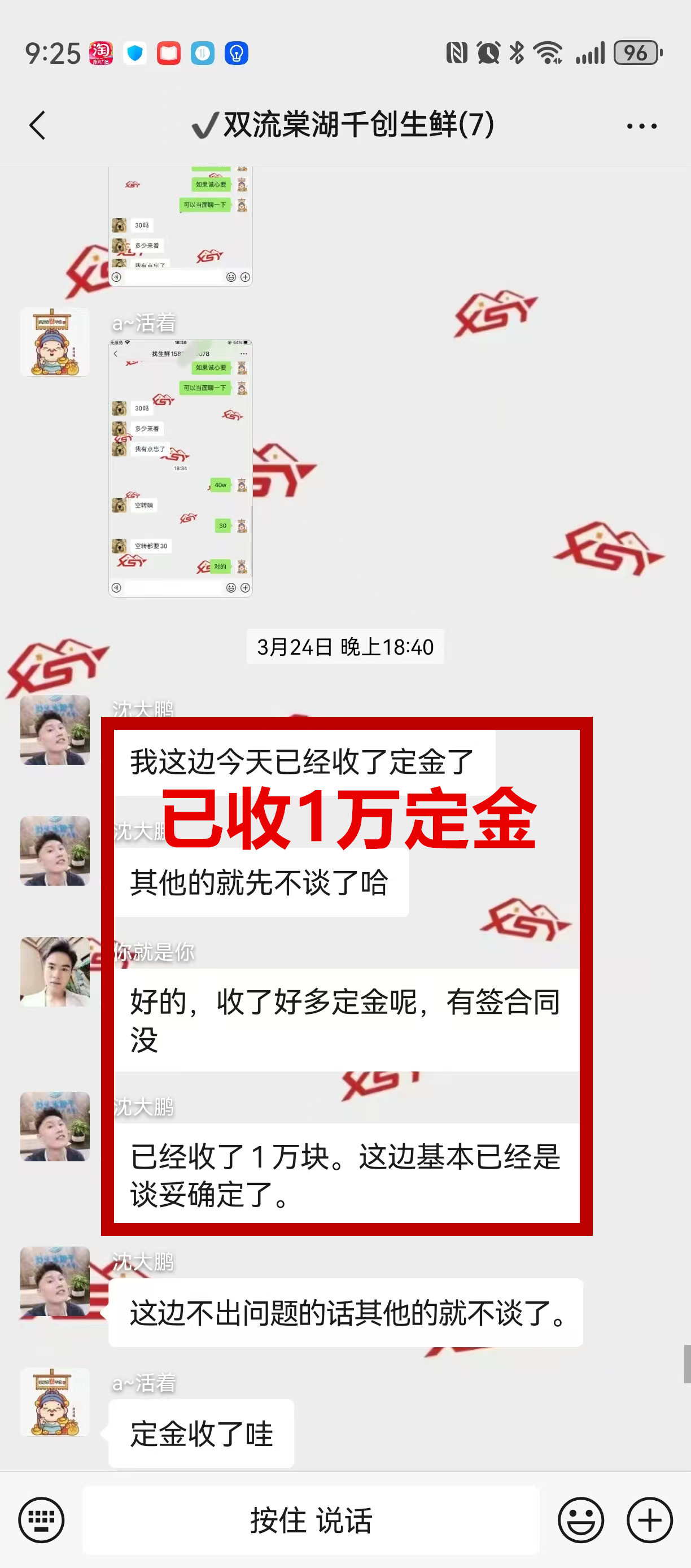Open the emoji sticker panel
The image size is (691, 1568).
point(581,1521)
